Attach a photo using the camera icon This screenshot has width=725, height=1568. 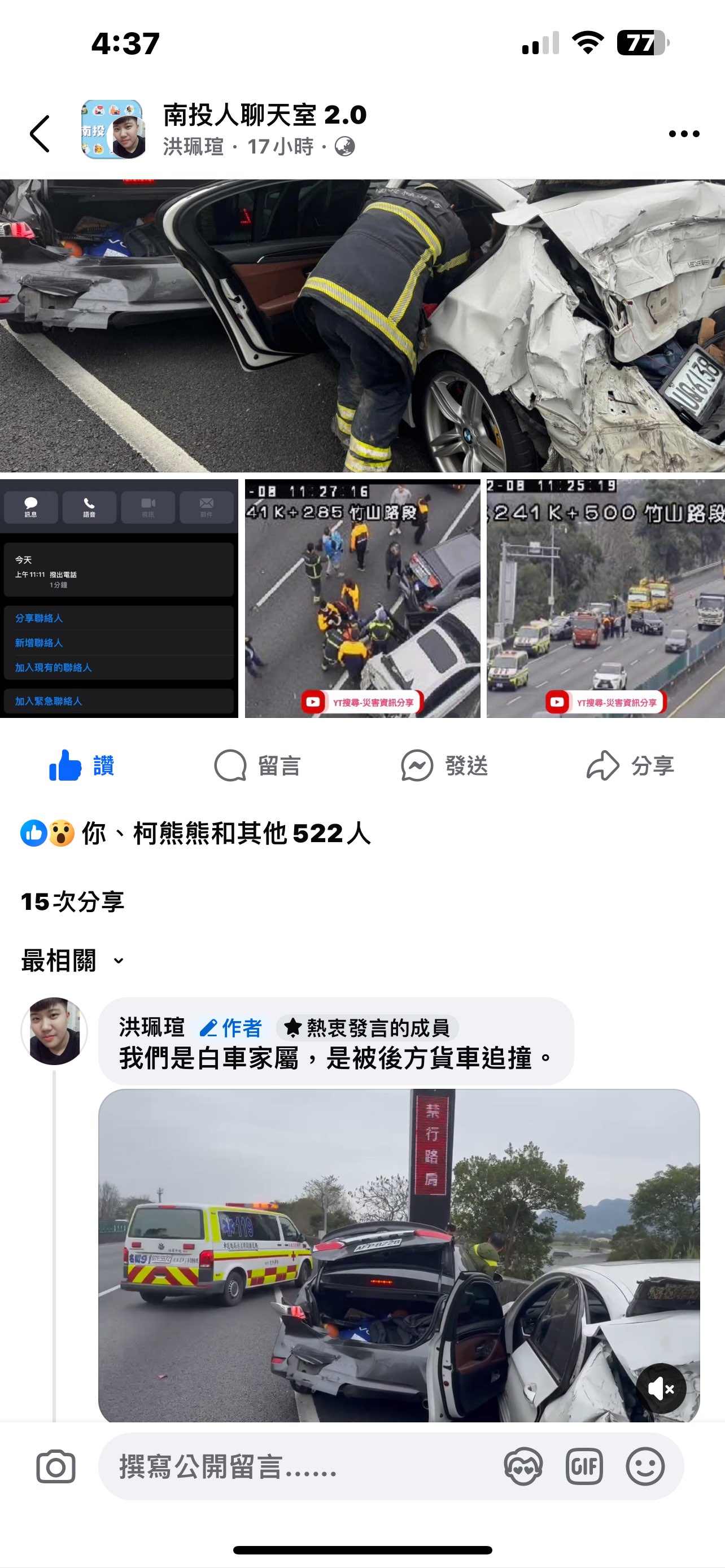click(56, 1467)
